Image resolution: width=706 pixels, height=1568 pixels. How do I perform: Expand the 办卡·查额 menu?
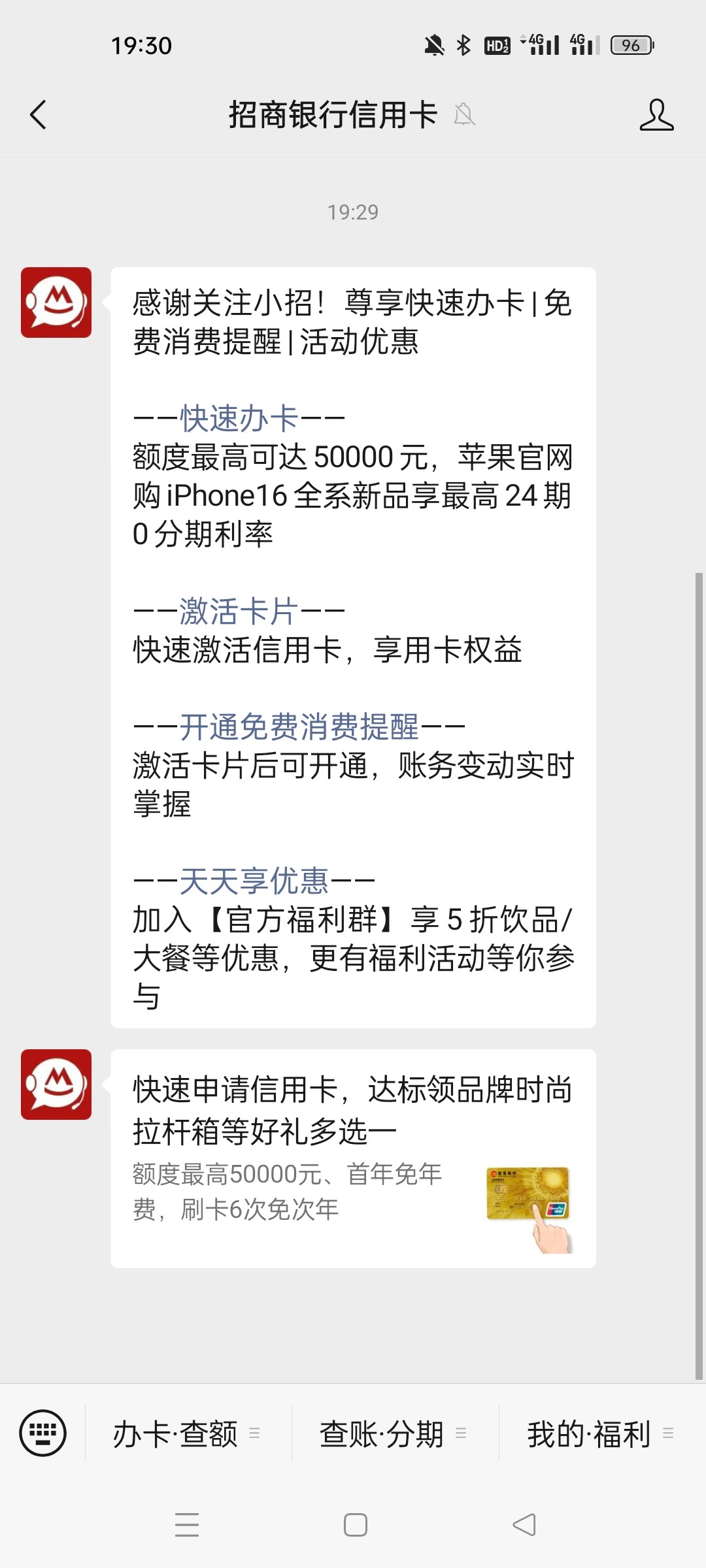tap(188, 1433)
